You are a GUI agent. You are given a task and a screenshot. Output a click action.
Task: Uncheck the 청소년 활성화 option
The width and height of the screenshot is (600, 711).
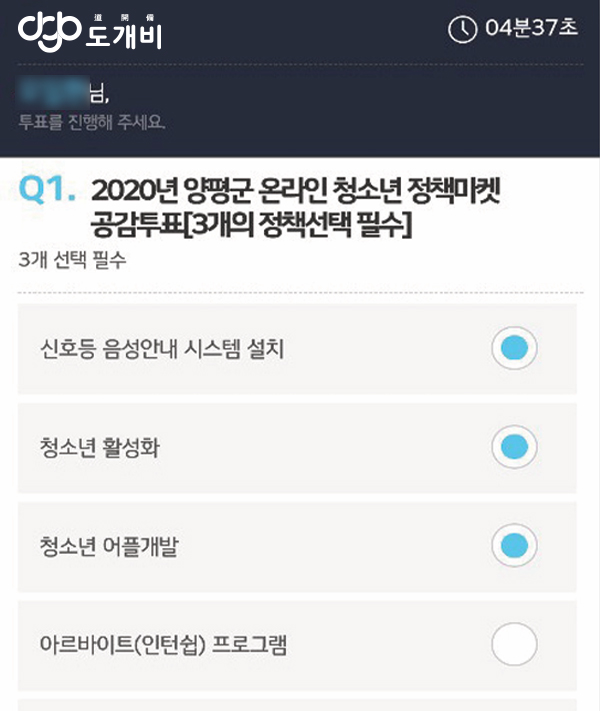(x=514, y=447)
